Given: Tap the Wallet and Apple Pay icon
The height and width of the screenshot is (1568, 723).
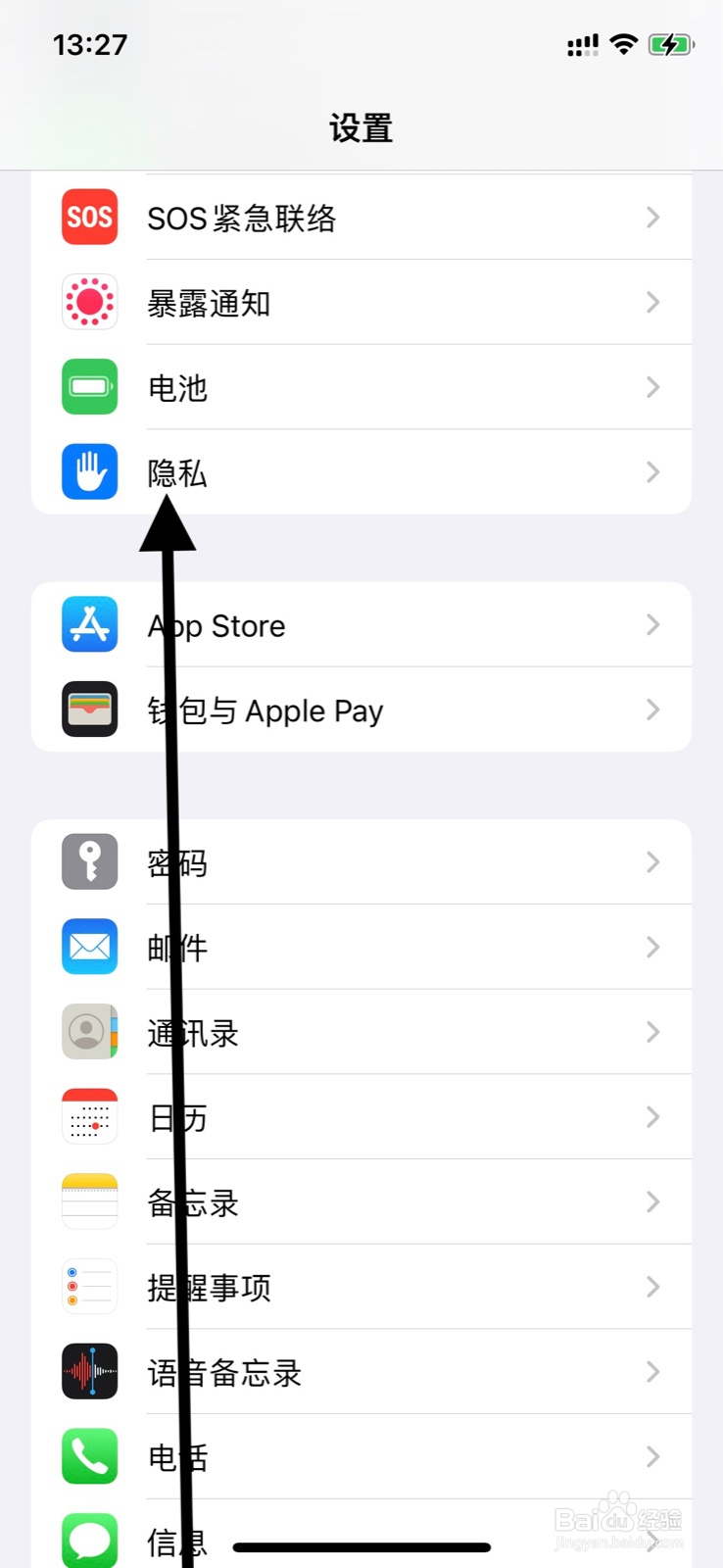Looking at the screenshot, I should click(x=89, y=710).
